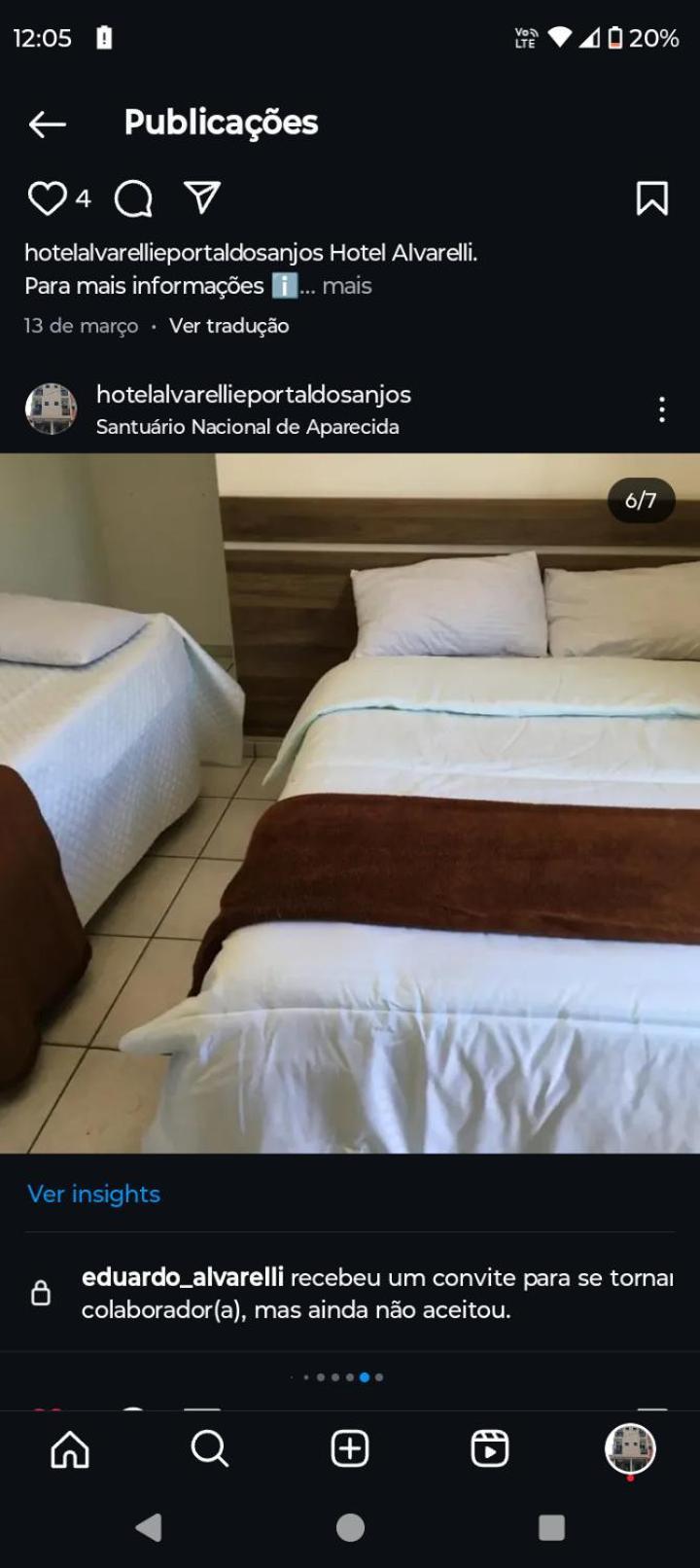Open the Search tab
Image resolution: width=700 pixels, height=1568 pixels.
(210, 1449)
